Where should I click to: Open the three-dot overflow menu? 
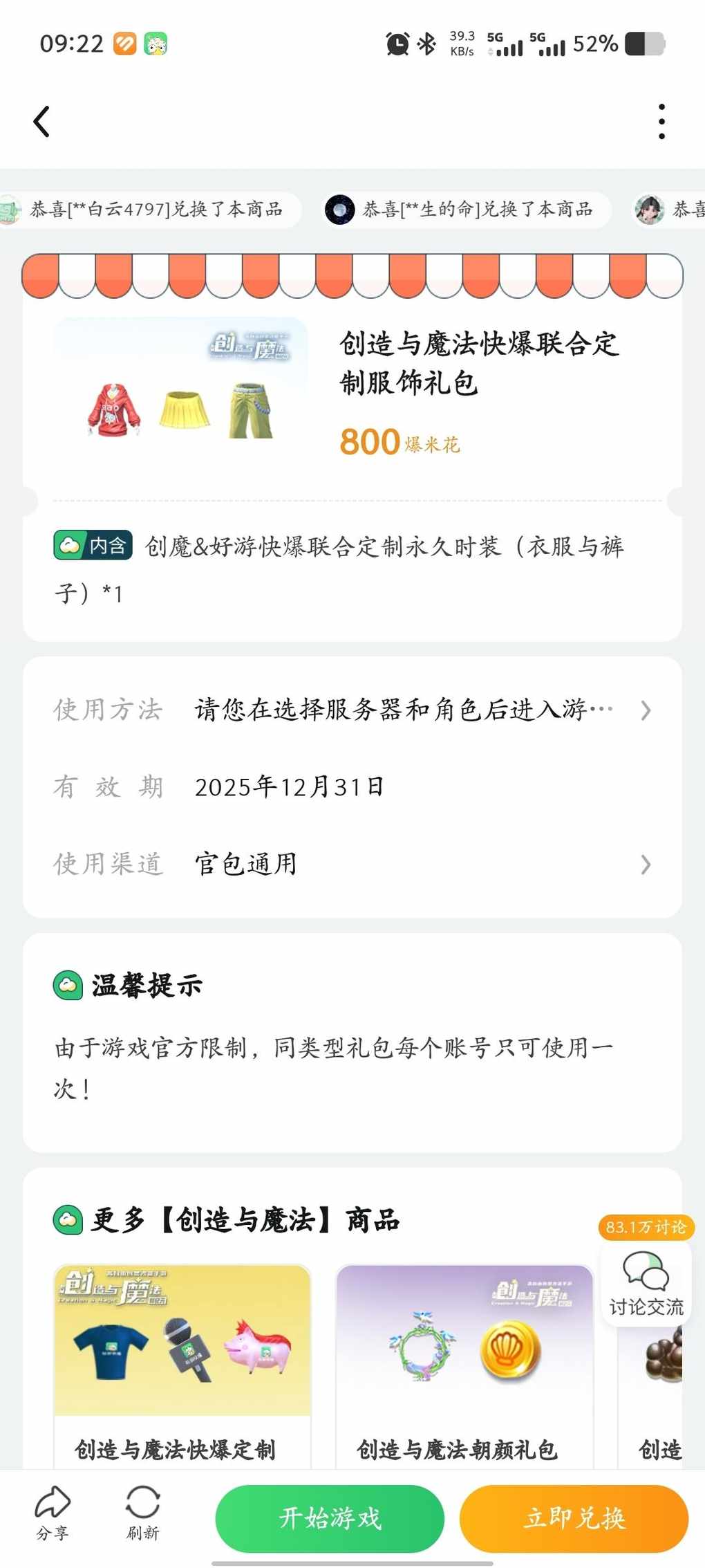tap(661, 122)
